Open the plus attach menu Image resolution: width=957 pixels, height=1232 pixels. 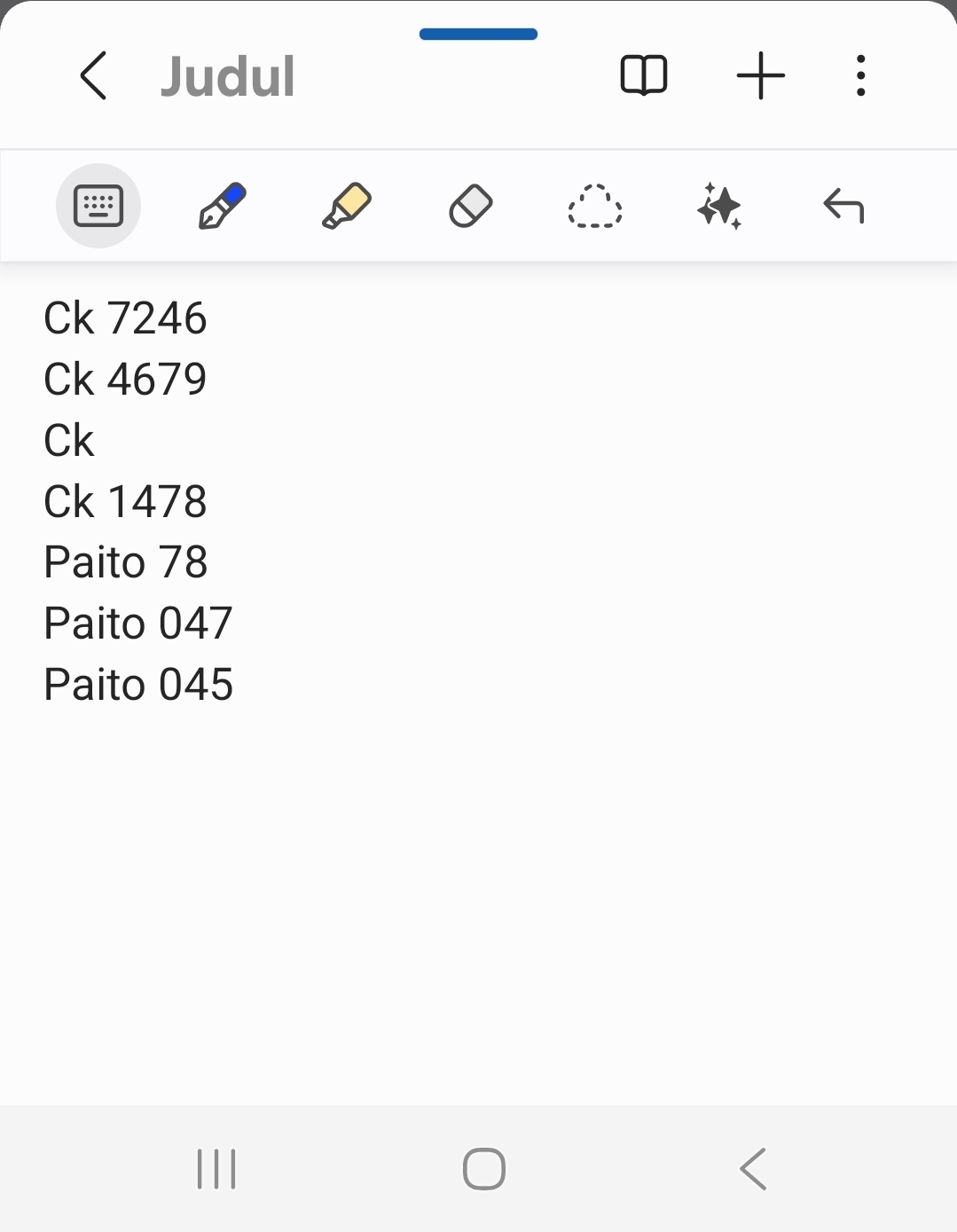point(761,75)
